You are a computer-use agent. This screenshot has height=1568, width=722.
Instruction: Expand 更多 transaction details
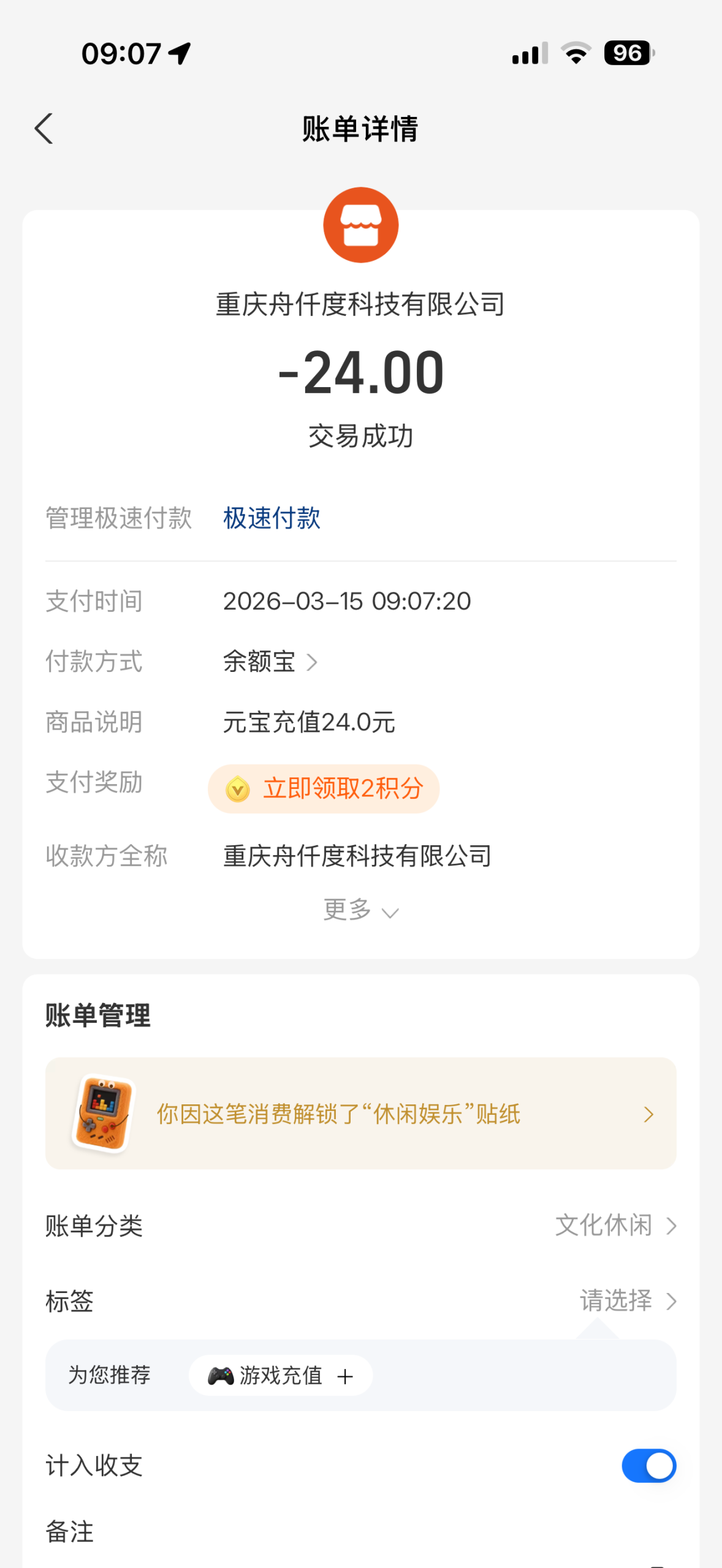[x=360, y=910]
